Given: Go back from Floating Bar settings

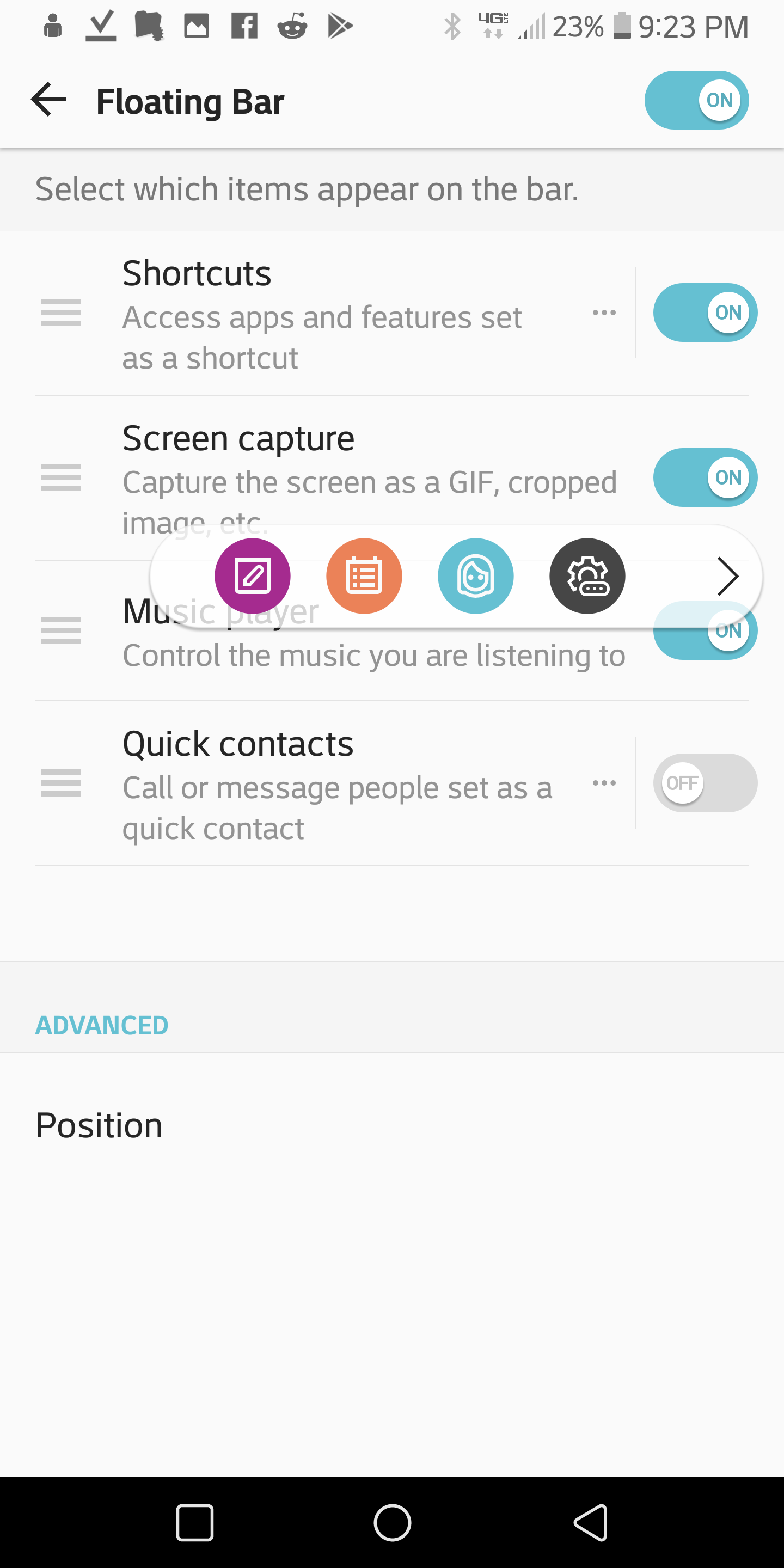Looking at the screenshot, I should click(x=48, y=100).
